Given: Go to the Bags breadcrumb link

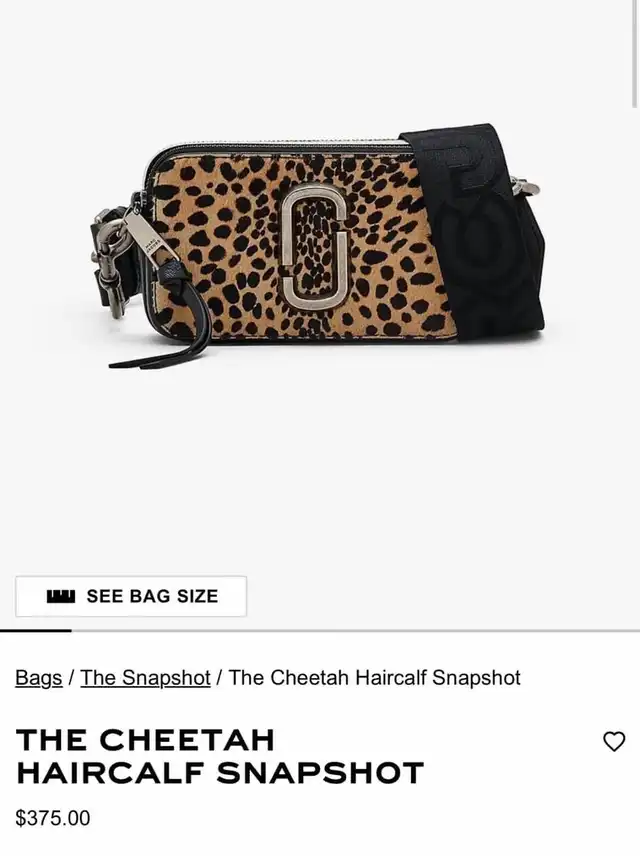Looking at the screenshot, I should point(38,678).
